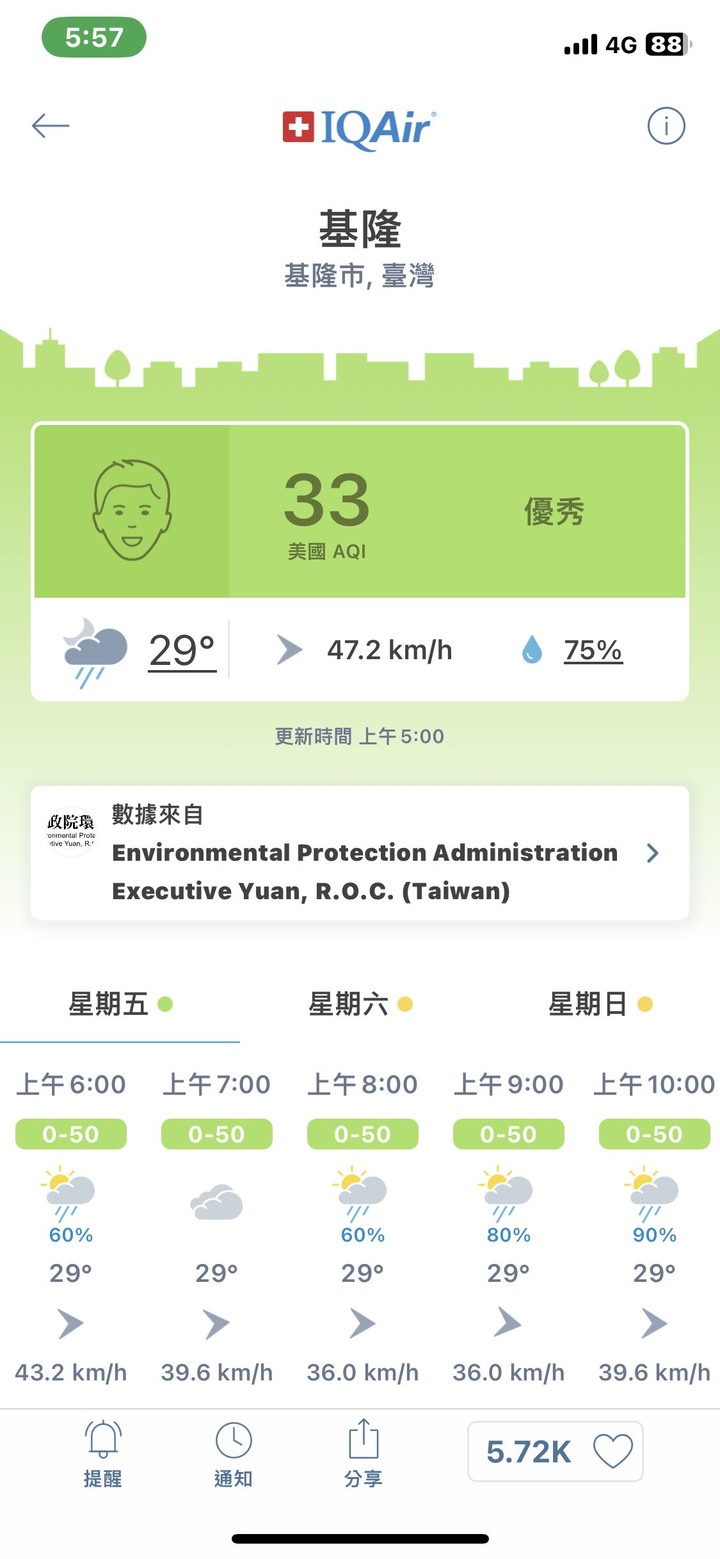720x1559 pixels.
Task: Open the 提醒 bell
Action: tap(103, 1454)
